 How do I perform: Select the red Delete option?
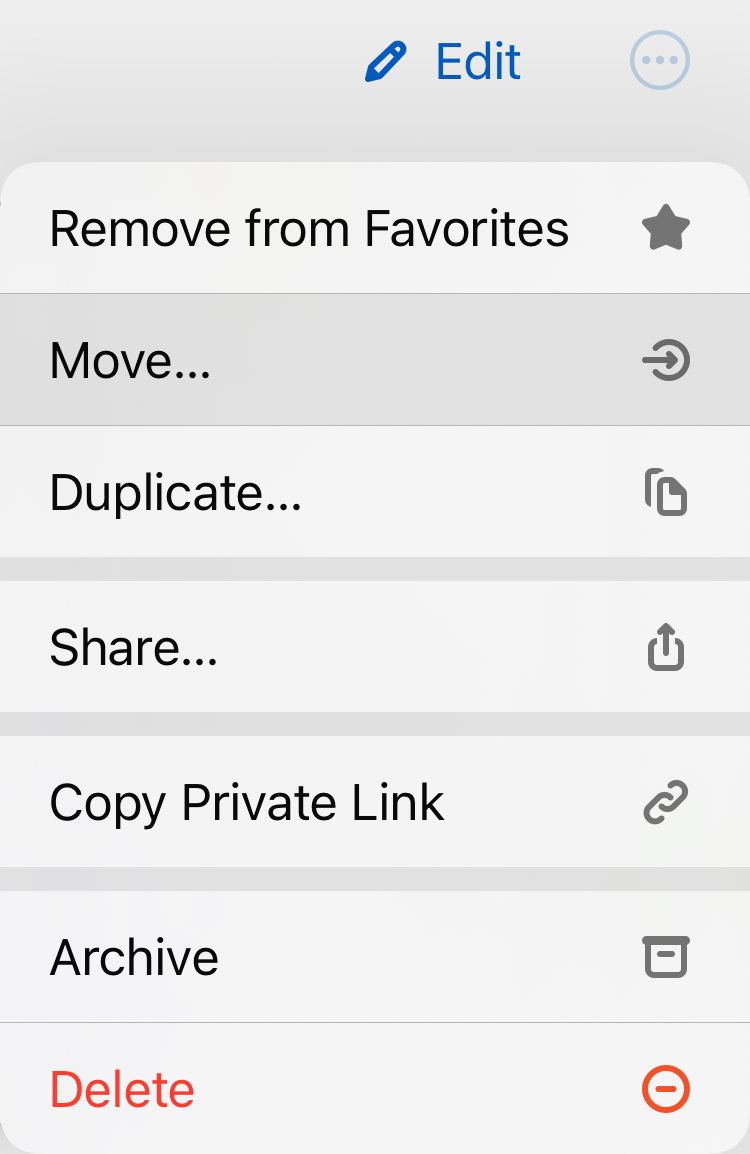click(x=121, y=1090)
